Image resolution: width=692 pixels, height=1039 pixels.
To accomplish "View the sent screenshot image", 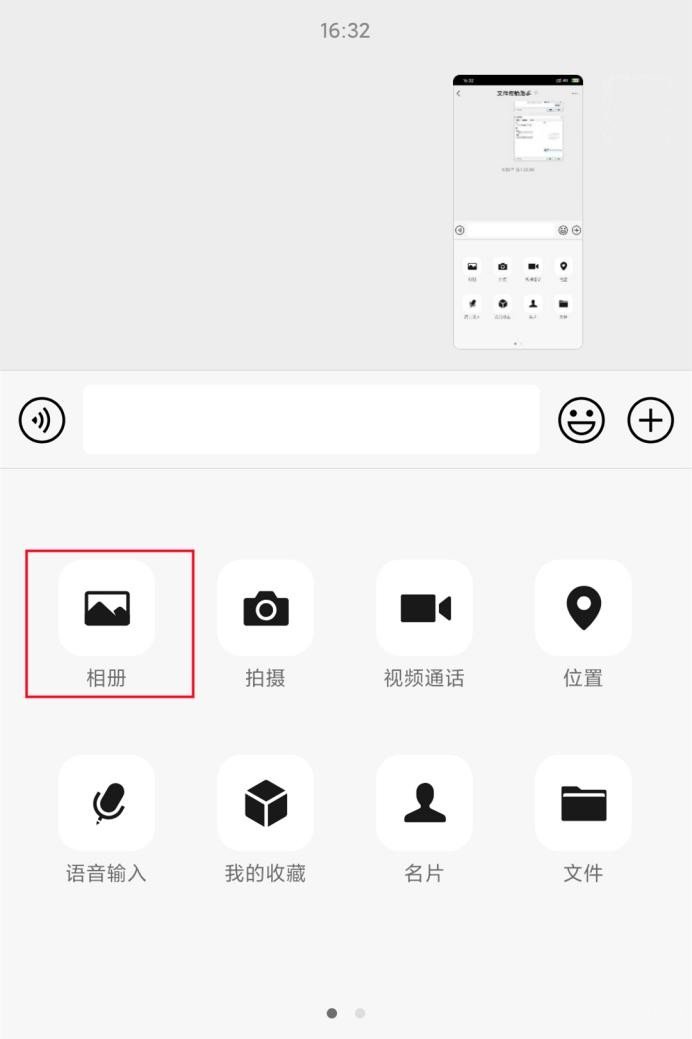I will click(518, 212).
